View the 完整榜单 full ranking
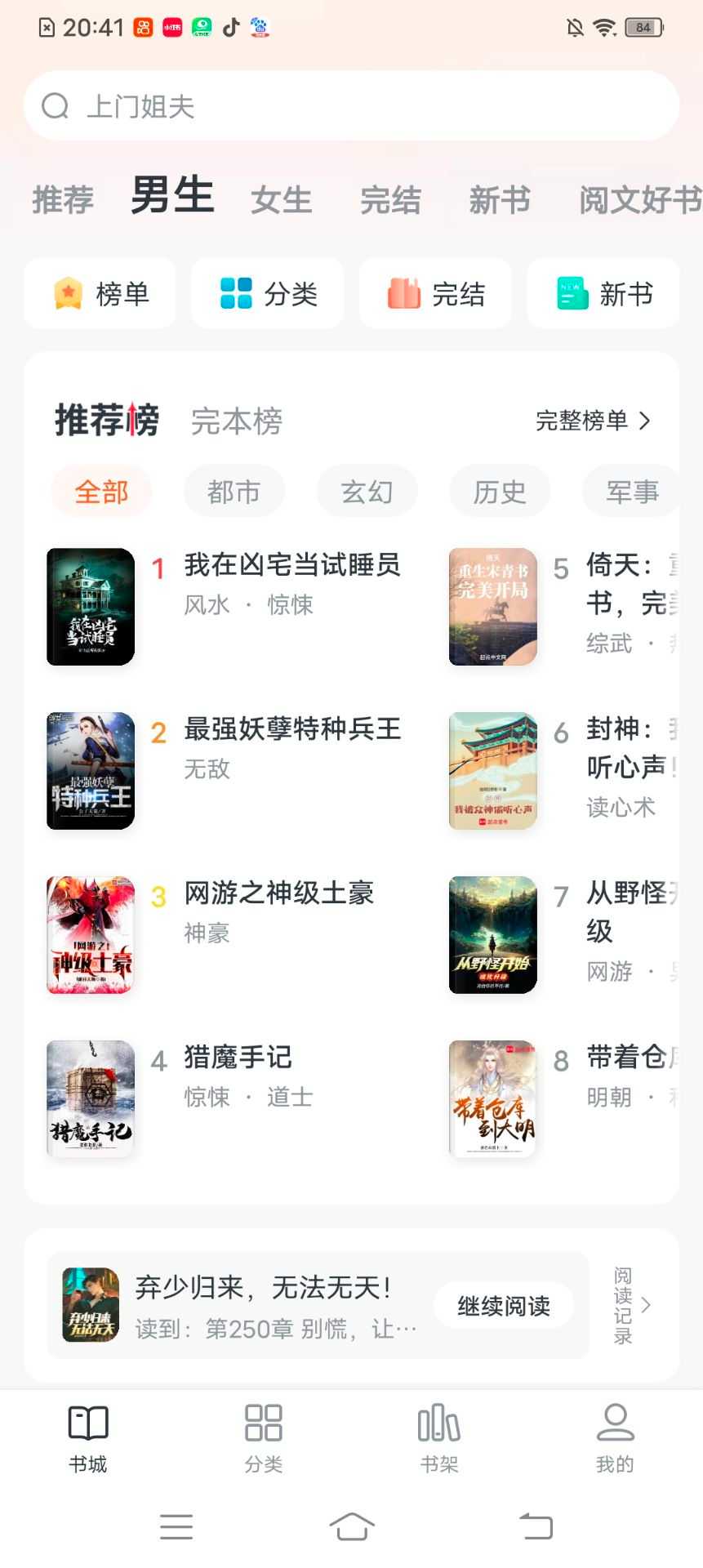This screenshot has height=1568, width=703. [x=593, y=421]
